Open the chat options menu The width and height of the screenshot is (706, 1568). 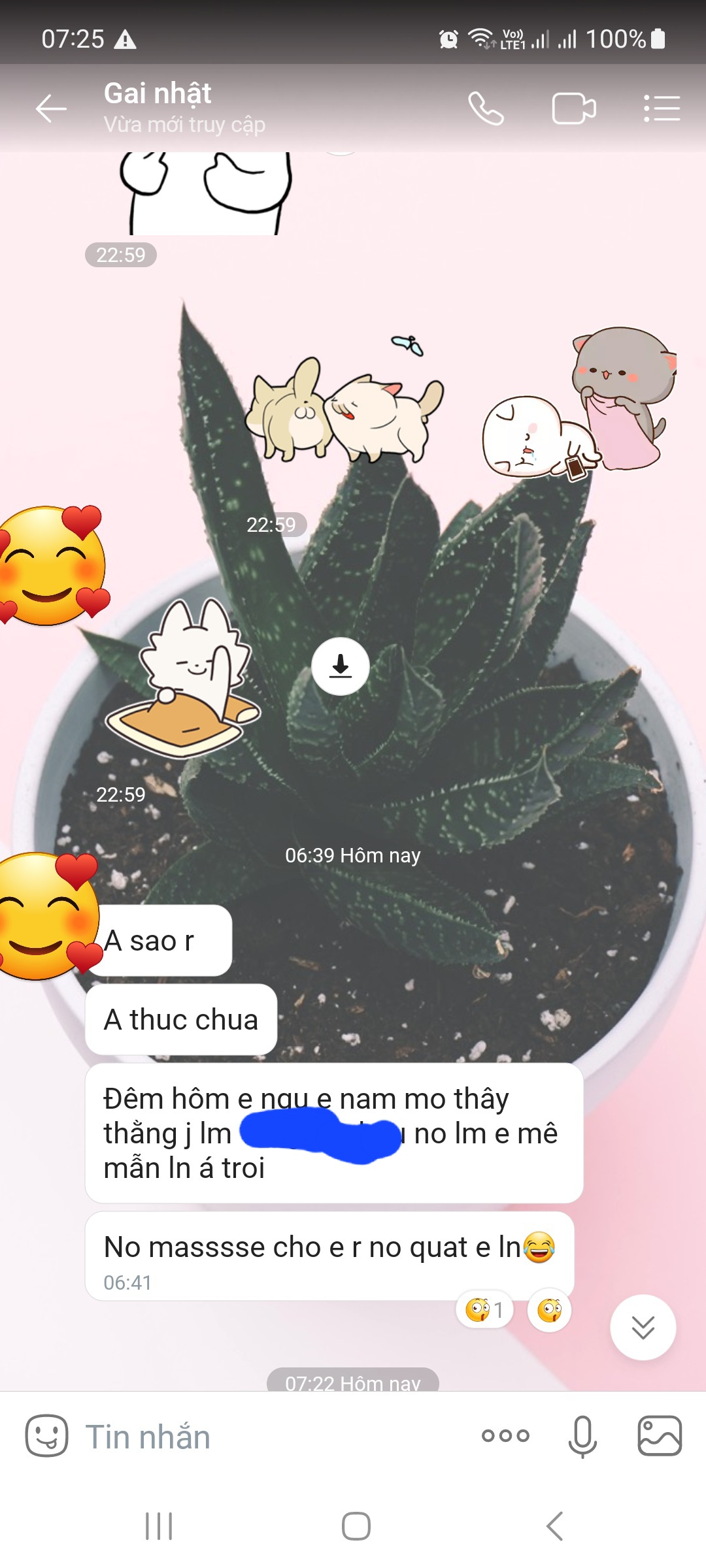(x=661, y=108)
